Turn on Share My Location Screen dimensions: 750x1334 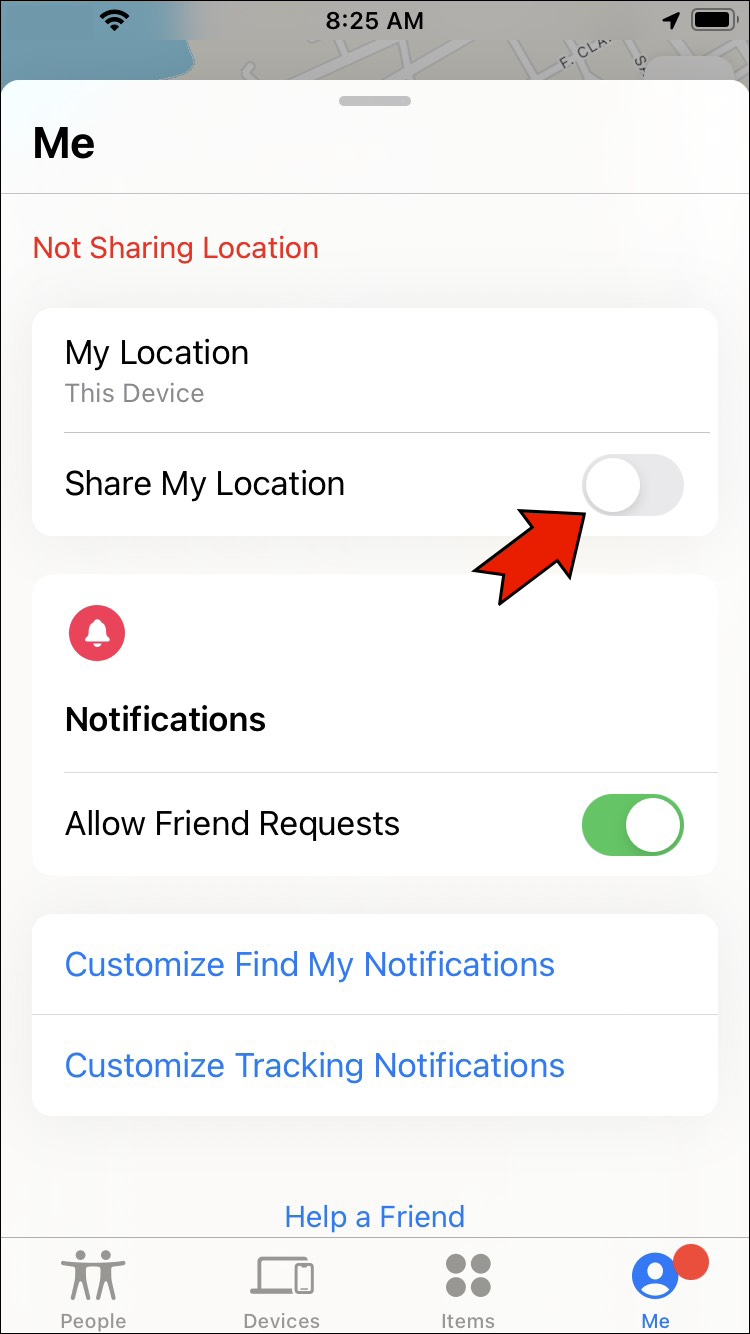coord(633,485)
